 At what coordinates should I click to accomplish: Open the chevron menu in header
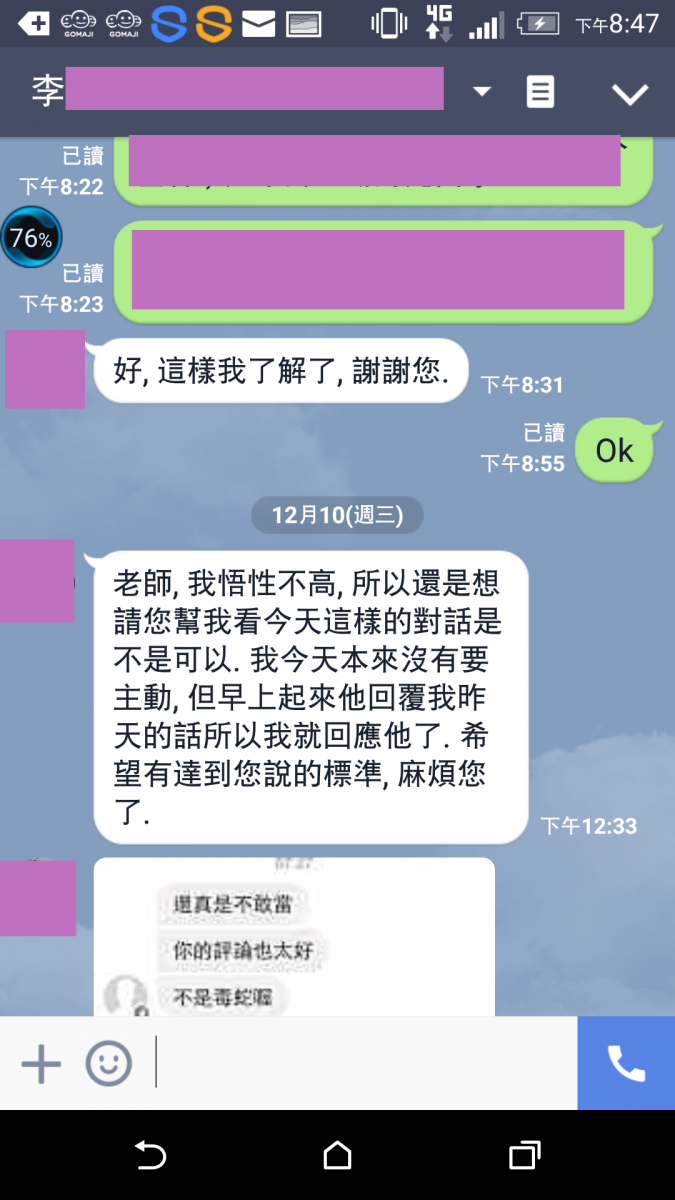click(x=630, y=94)
